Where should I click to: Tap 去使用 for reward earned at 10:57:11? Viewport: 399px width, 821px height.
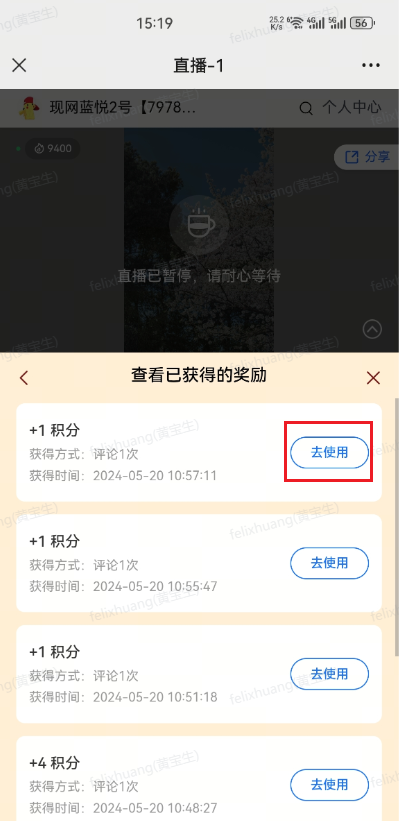coord(329,452)
